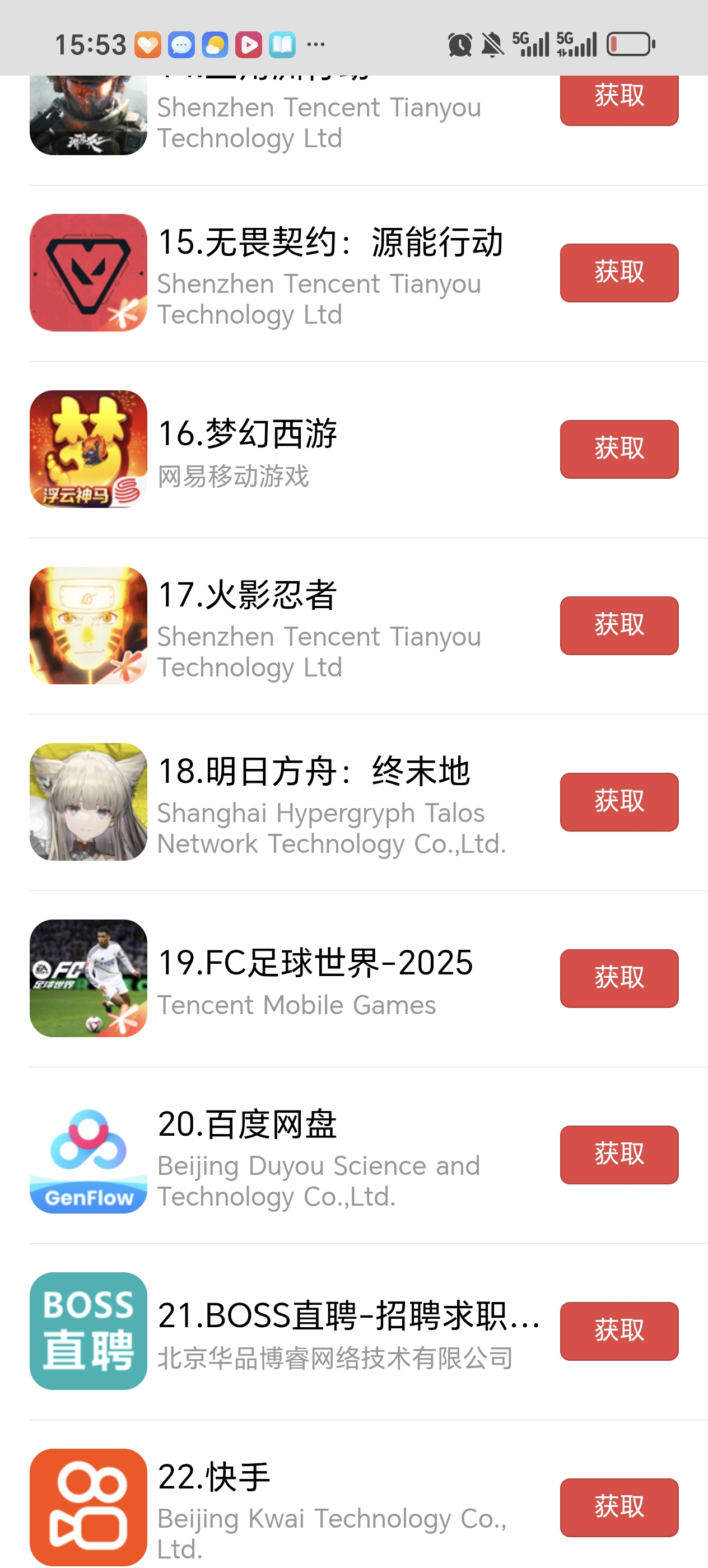Tap 获取 for 无畏契约：源能行动
This screenshot has width=708, height=1568.
[x=618, y=273]
